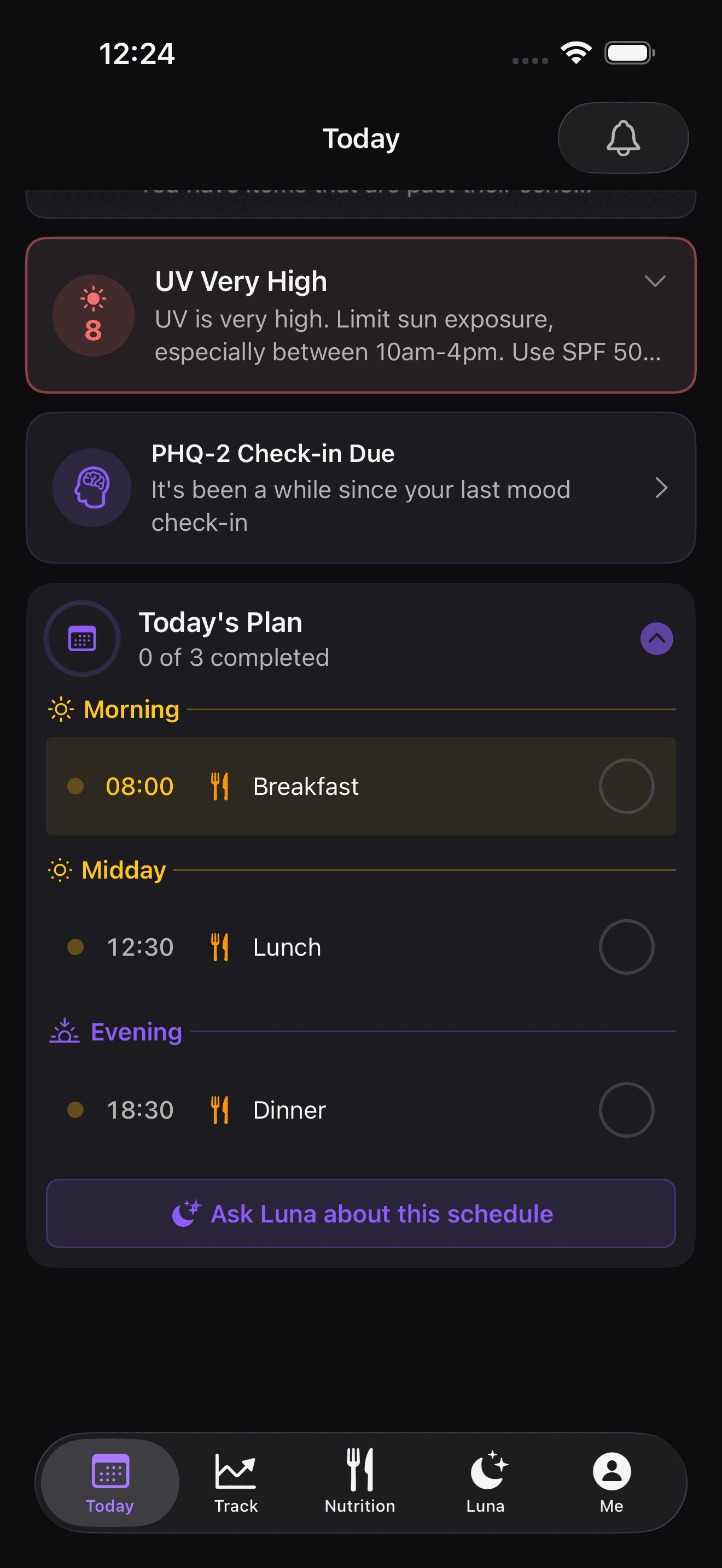
Task: Collapse Today's Plan section
Action: tap(656, 639)
